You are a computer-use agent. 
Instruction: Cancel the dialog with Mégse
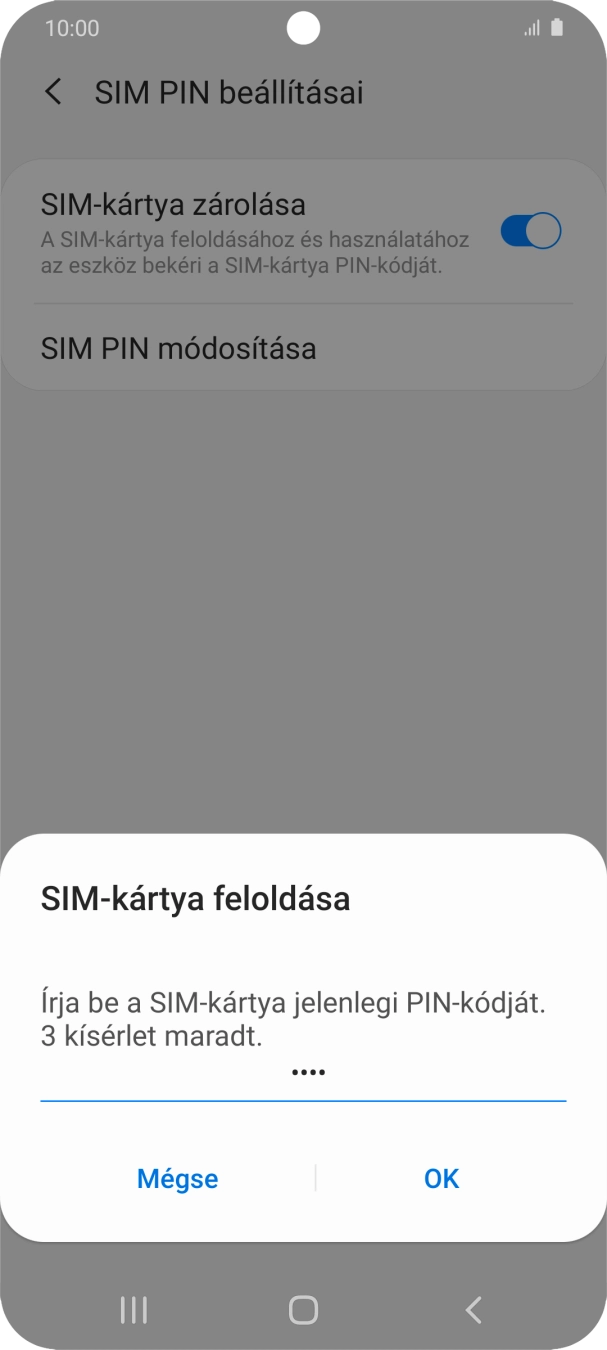point(177,1178)
